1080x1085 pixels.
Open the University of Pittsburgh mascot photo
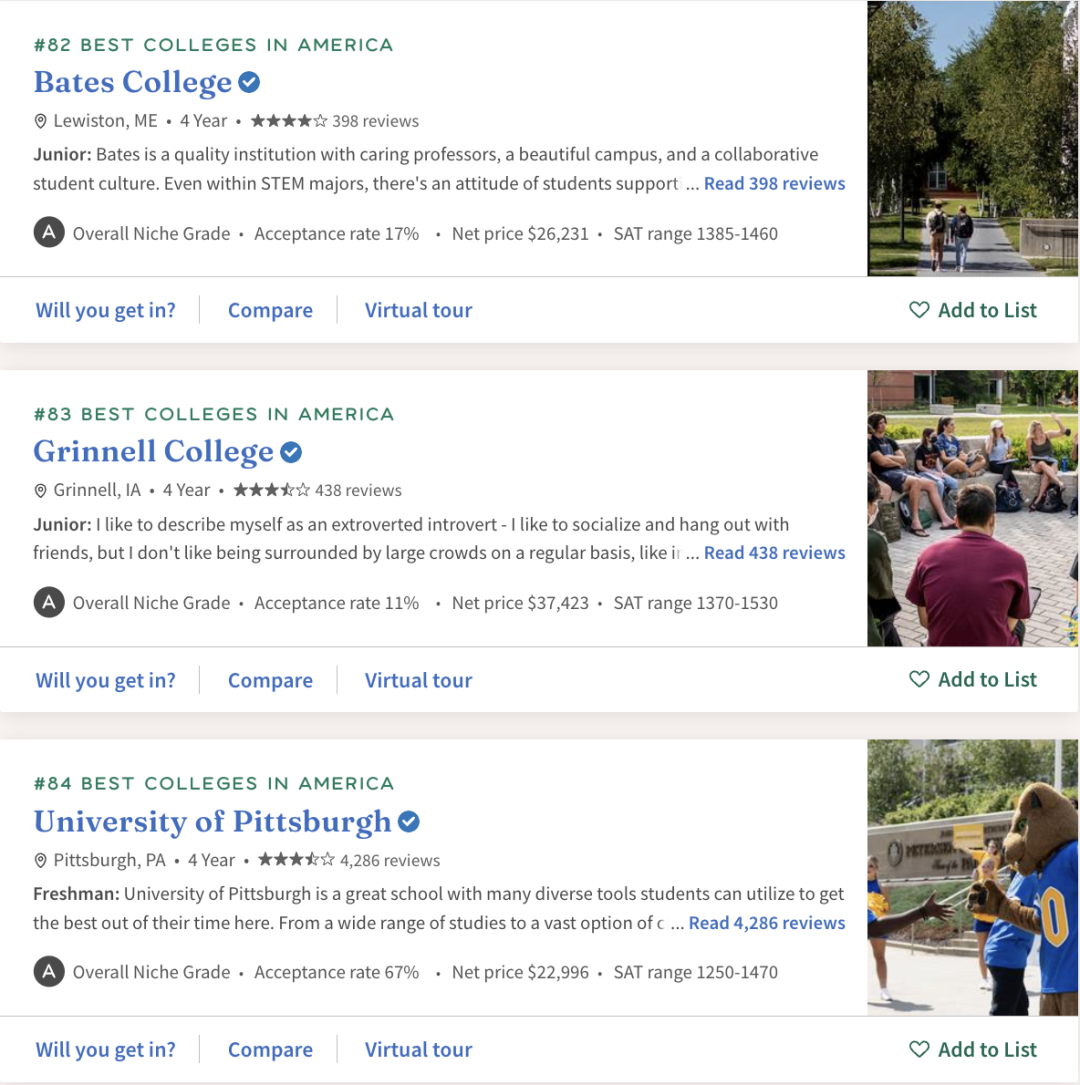(x=972, y=877)
